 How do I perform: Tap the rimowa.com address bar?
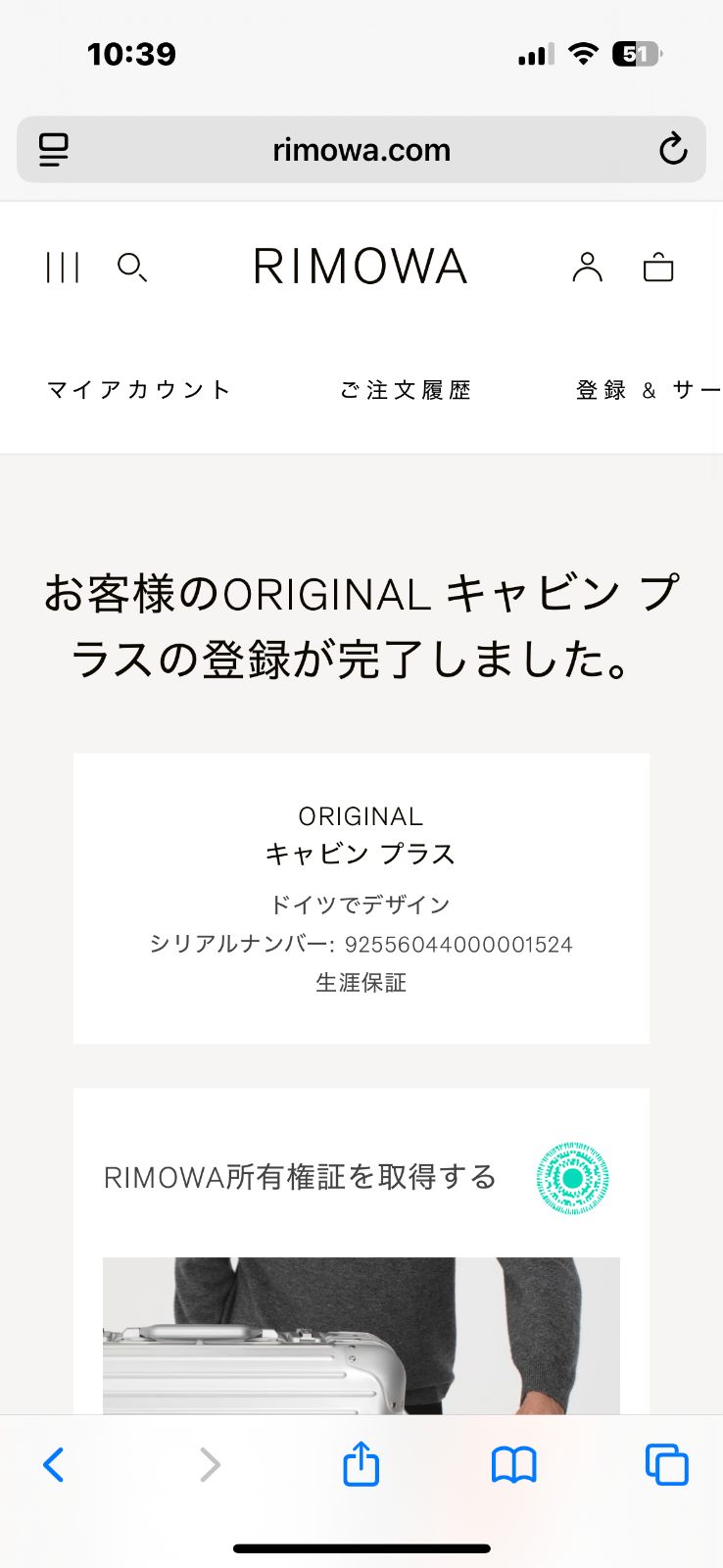point(361,149)
